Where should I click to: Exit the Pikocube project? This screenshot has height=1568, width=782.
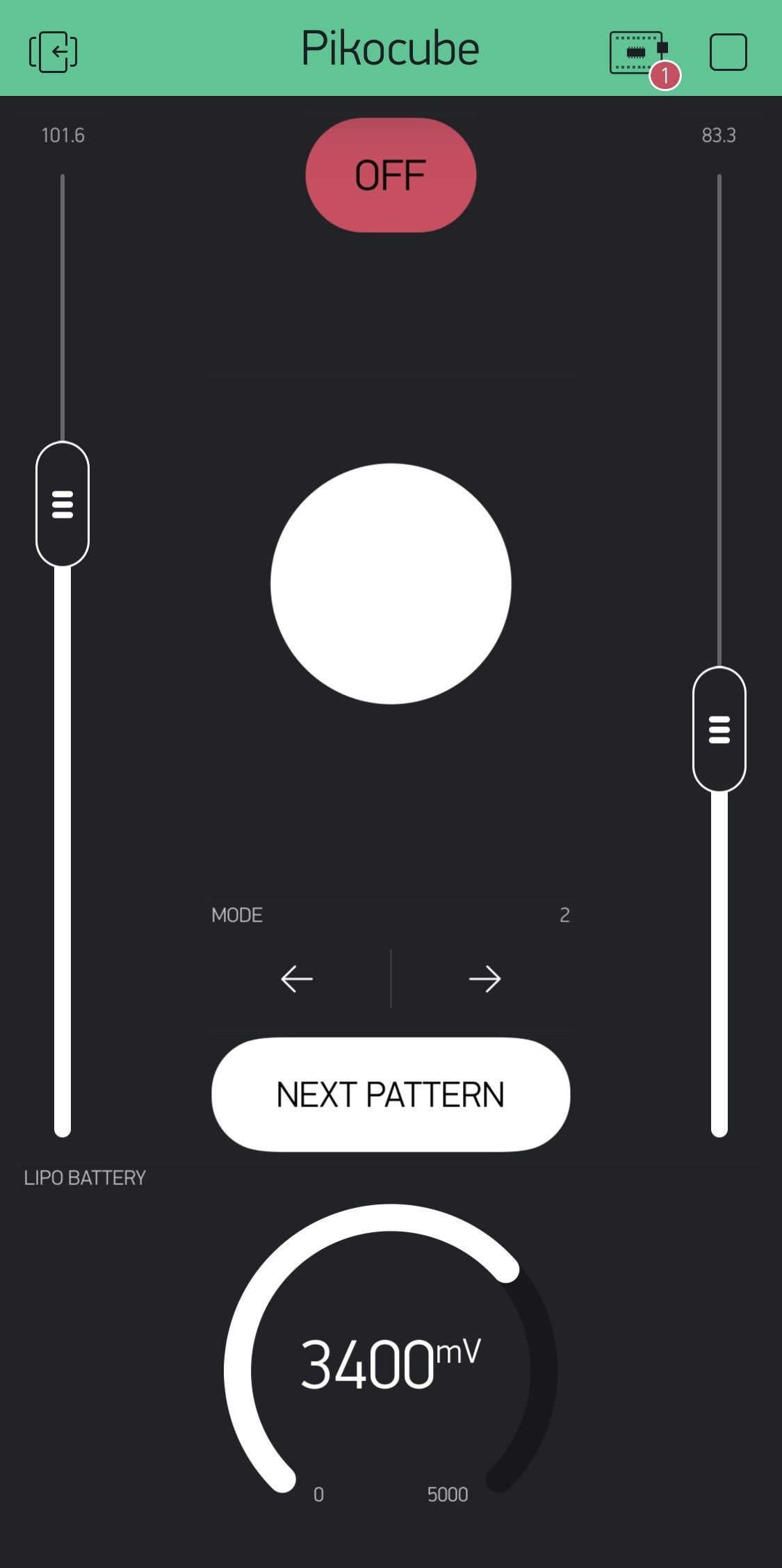[53, 52]
